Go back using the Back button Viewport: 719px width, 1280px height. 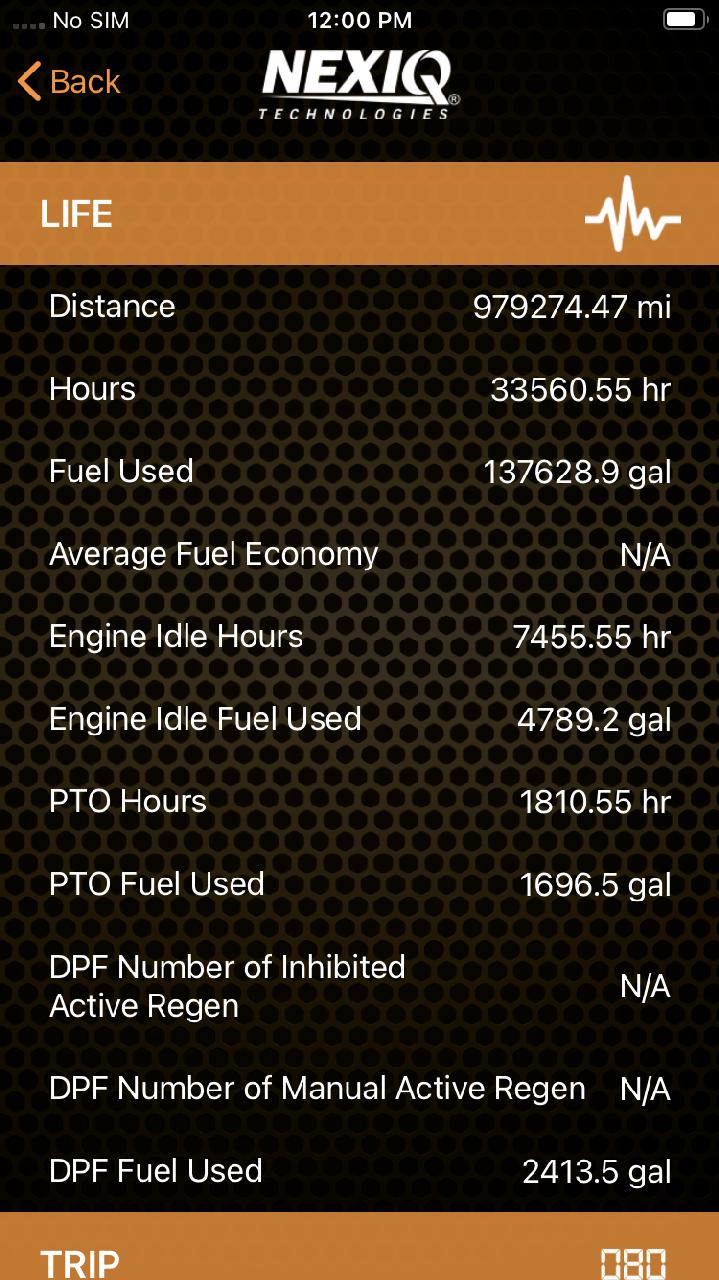click(69, 82)
